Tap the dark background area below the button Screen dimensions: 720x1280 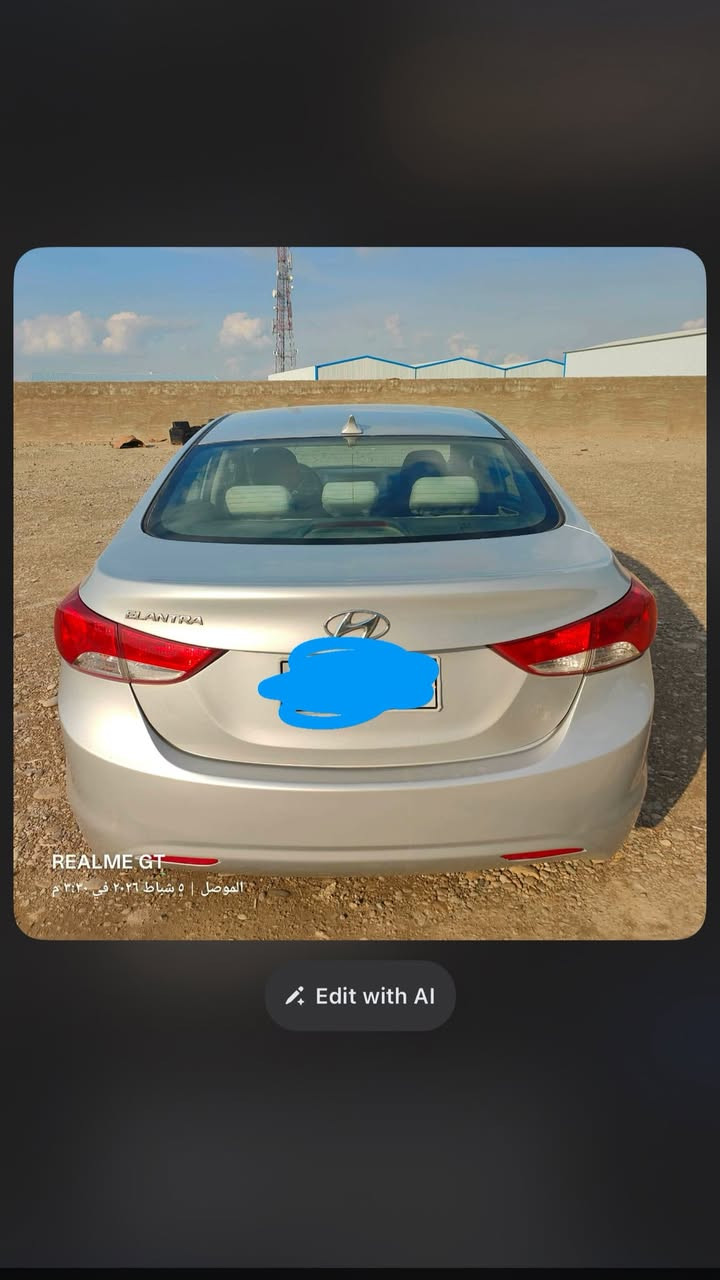pos(360,1150)
